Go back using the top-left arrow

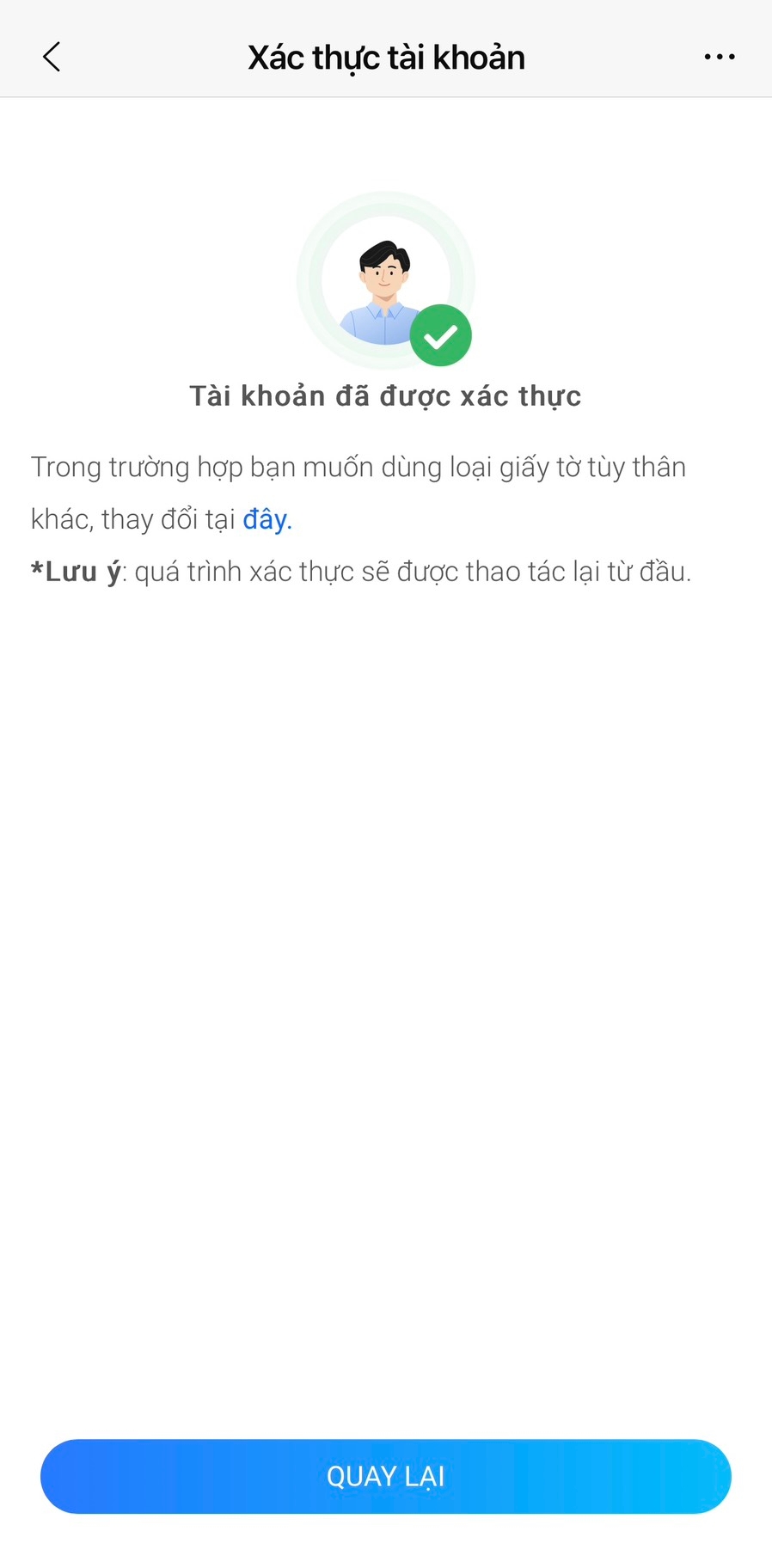click(52, 57)
